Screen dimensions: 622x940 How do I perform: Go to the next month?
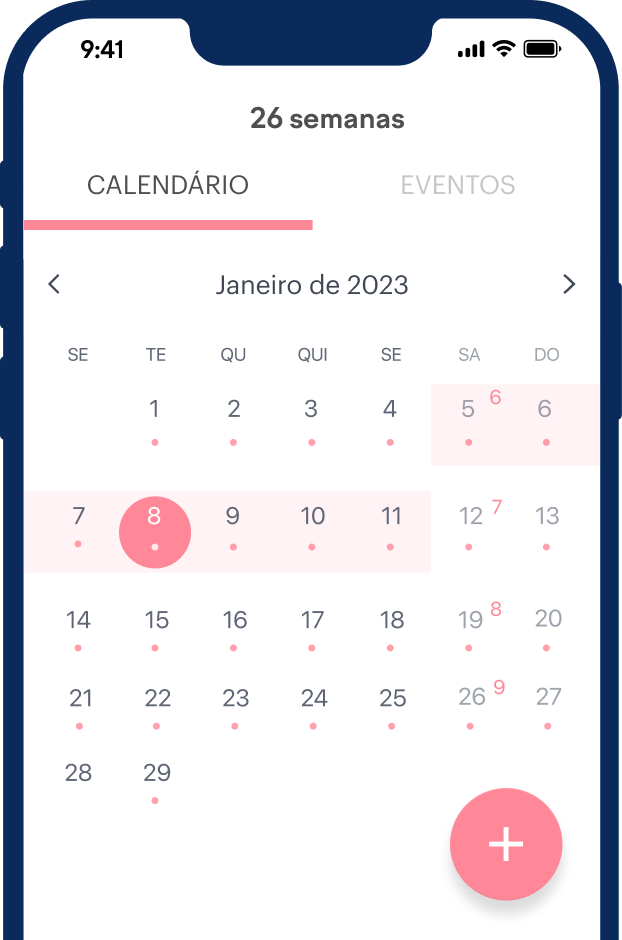569,285
